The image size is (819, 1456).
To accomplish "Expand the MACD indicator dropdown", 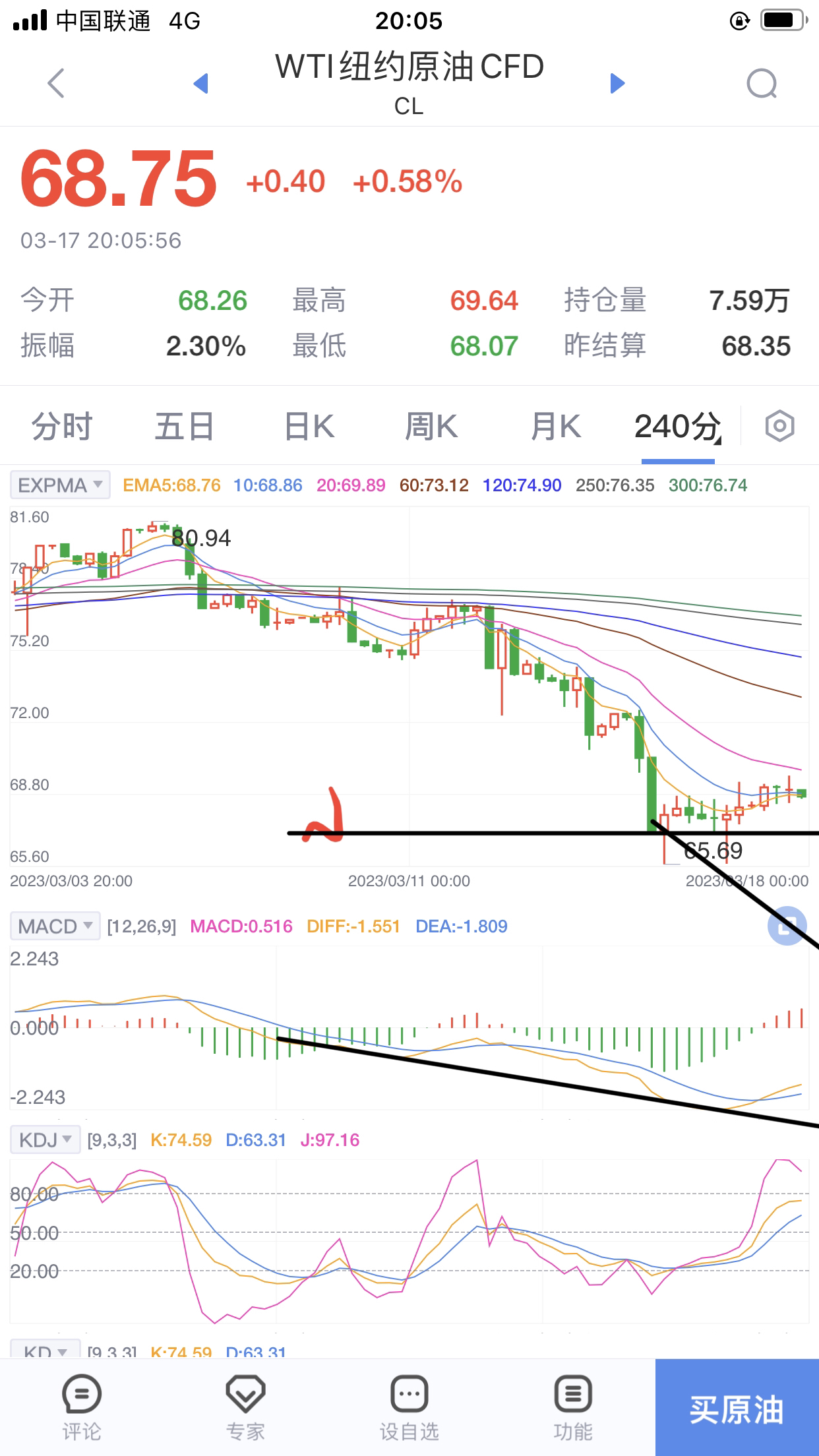I will coord(55,926).
